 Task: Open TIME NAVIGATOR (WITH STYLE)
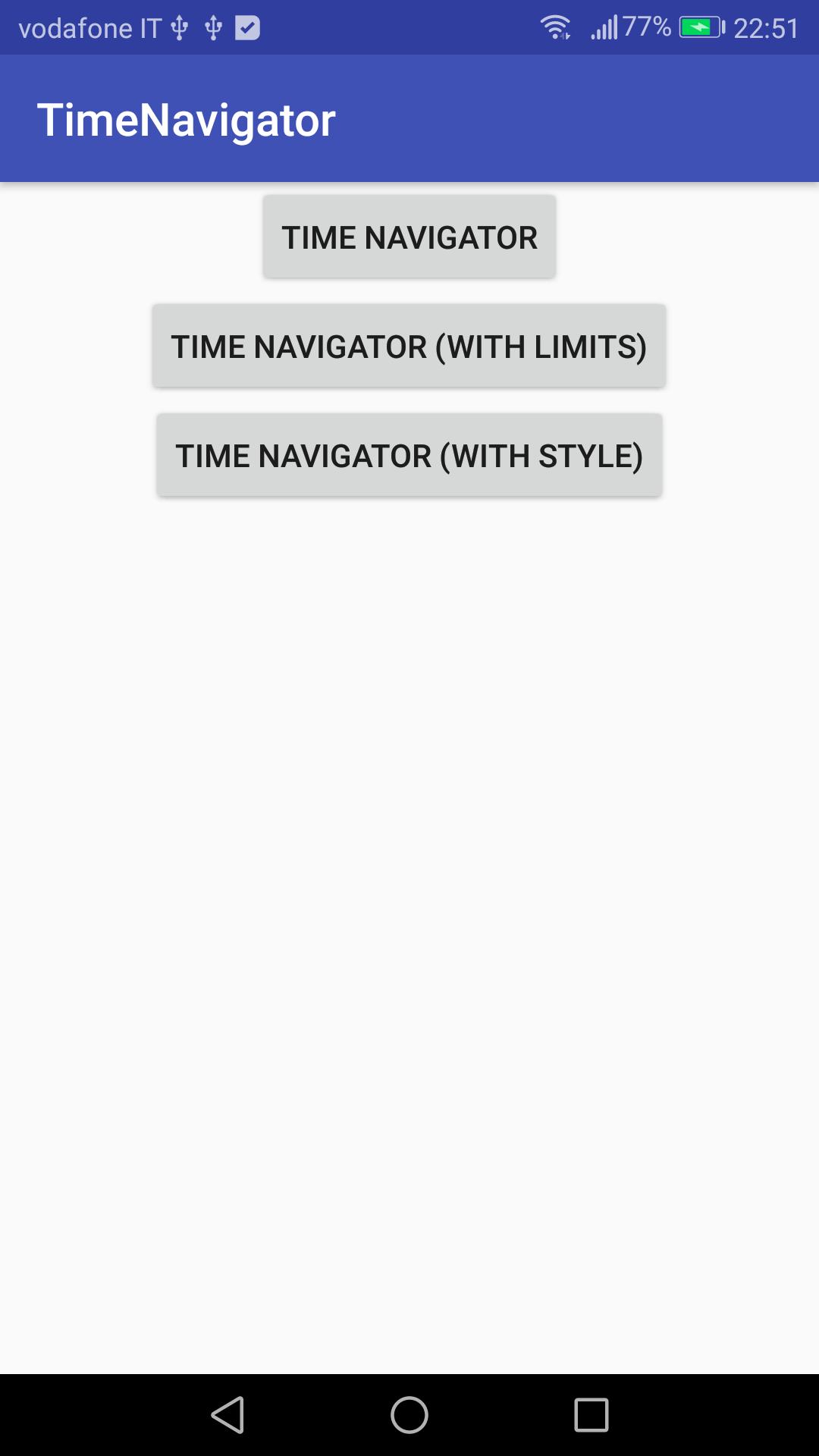point(409,455)
